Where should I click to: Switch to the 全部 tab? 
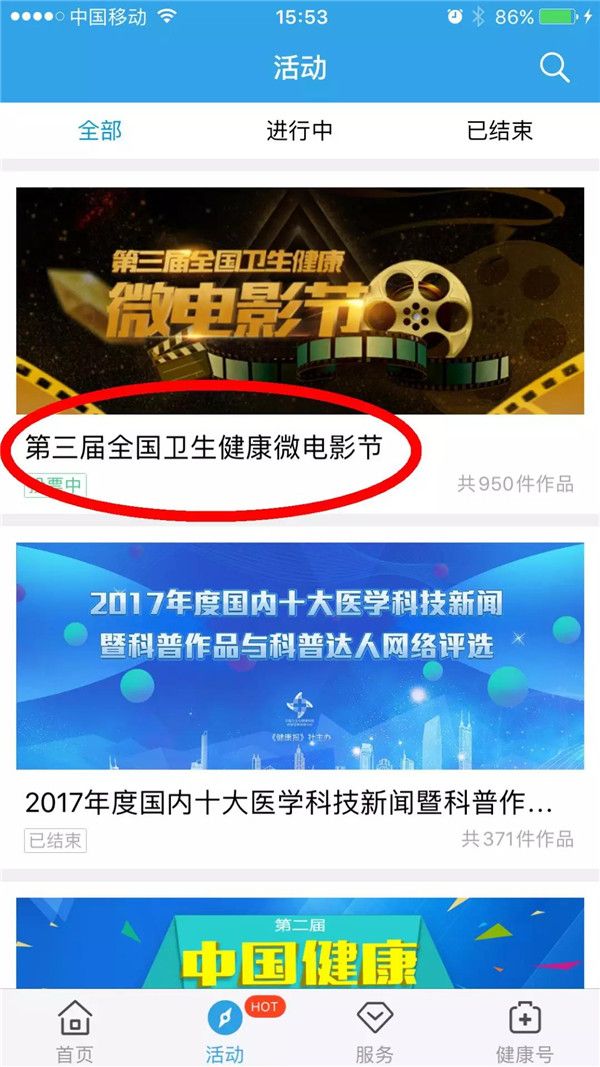(100, 130)
